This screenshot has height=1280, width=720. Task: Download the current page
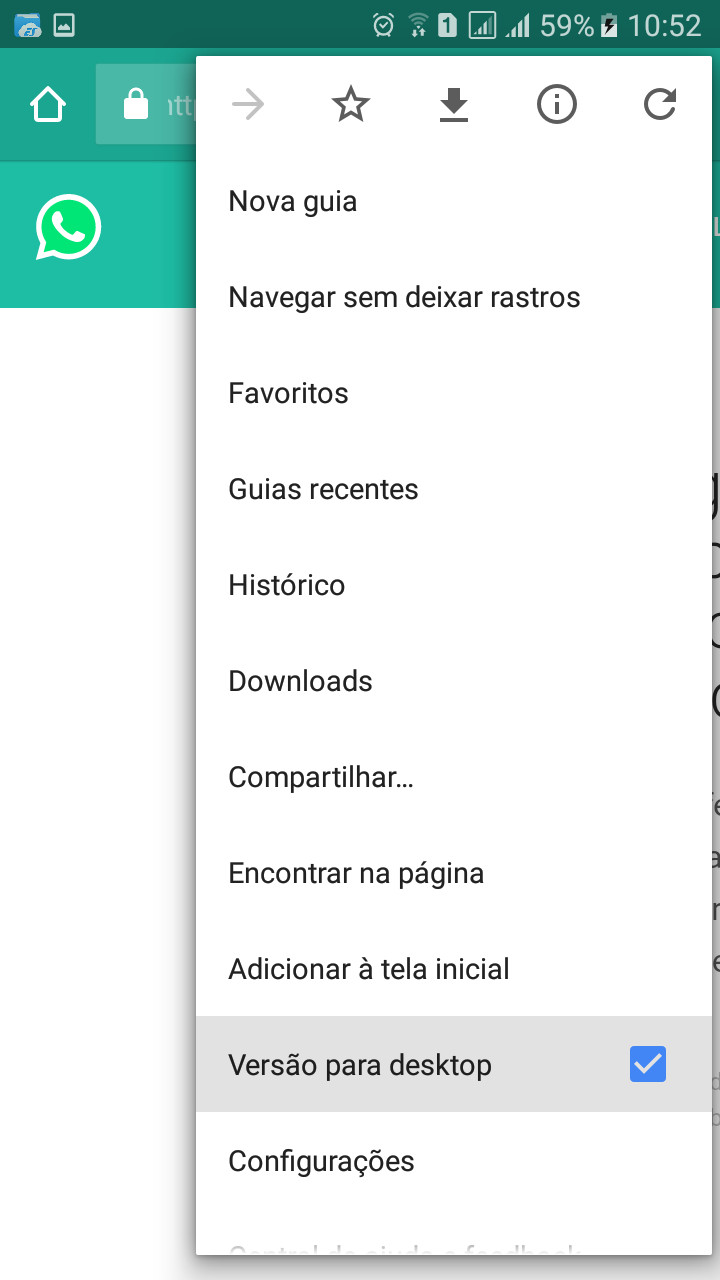click(454, 104)
